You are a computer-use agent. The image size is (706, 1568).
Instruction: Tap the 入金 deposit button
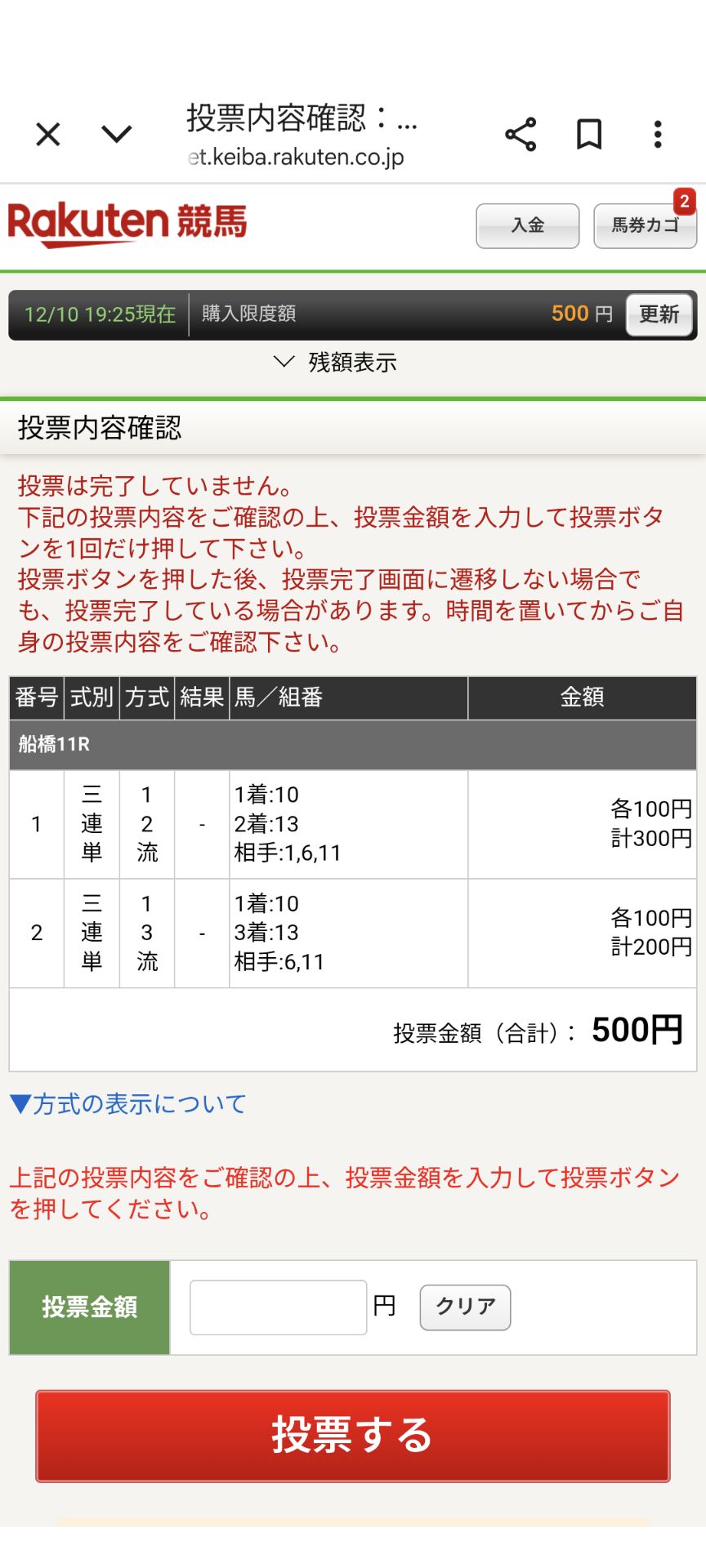coord(527,226)
